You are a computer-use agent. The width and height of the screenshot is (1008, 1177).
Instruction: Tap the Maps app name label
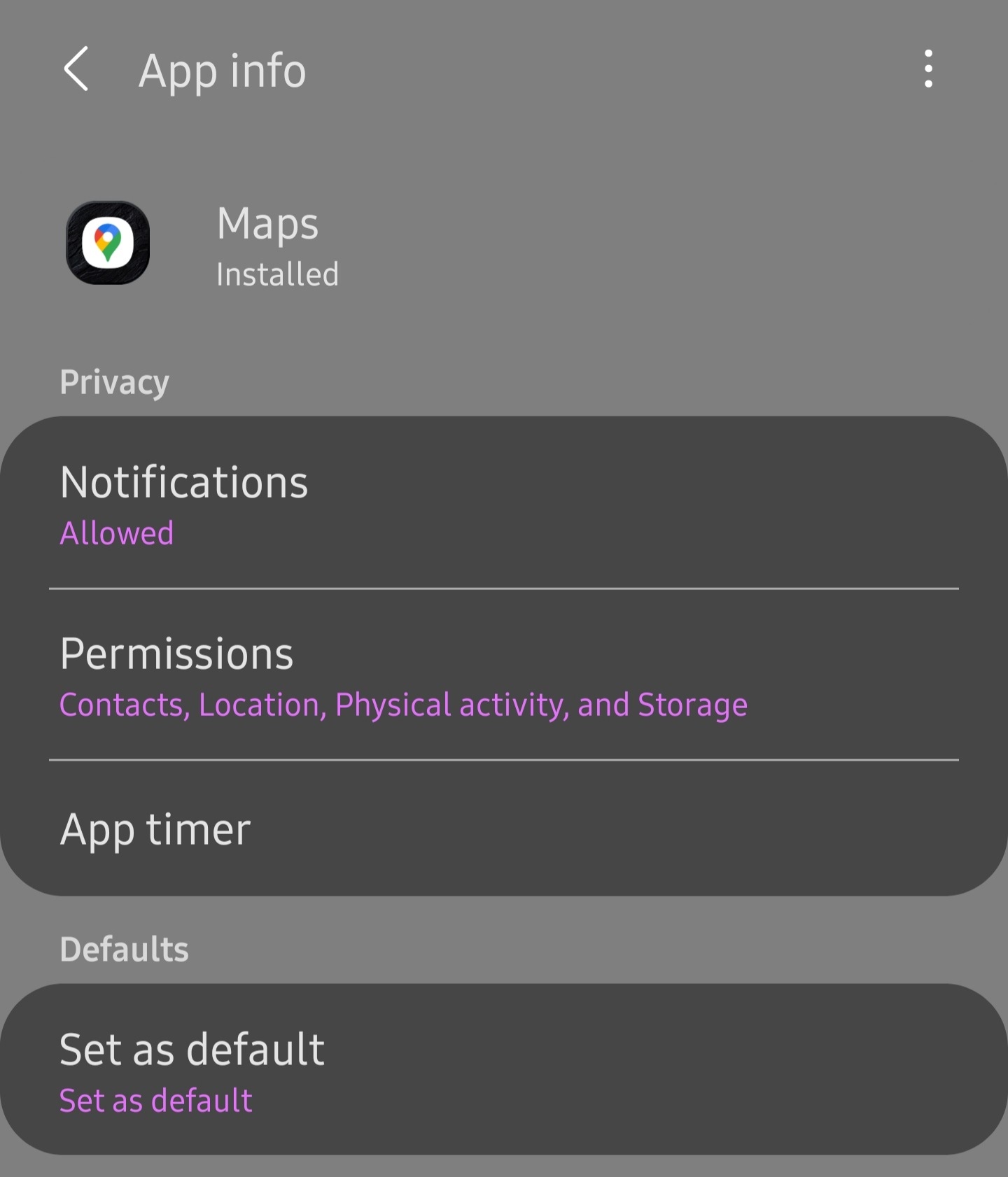(x=267, y=224)
